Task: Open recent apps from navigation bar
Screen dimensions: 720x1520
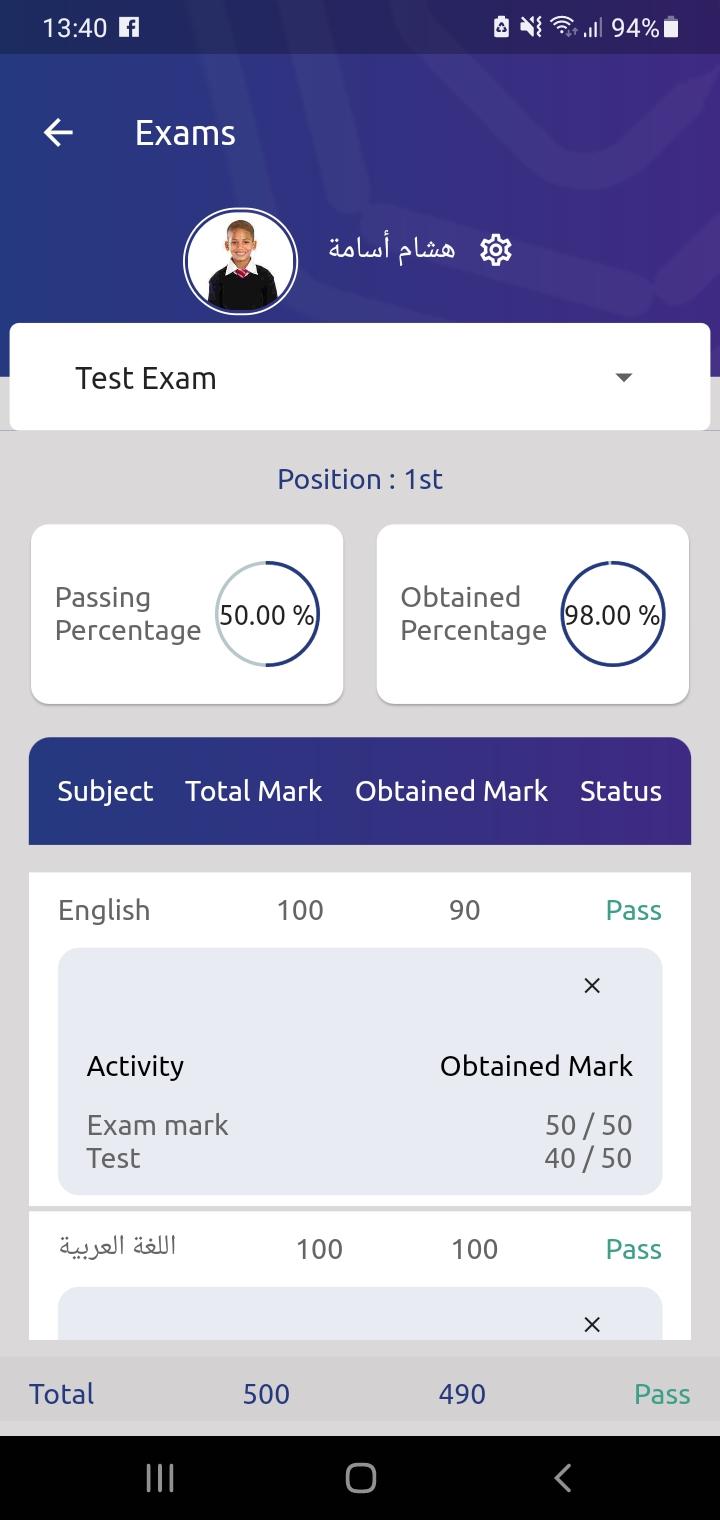Action: [x=160, y=1478]
